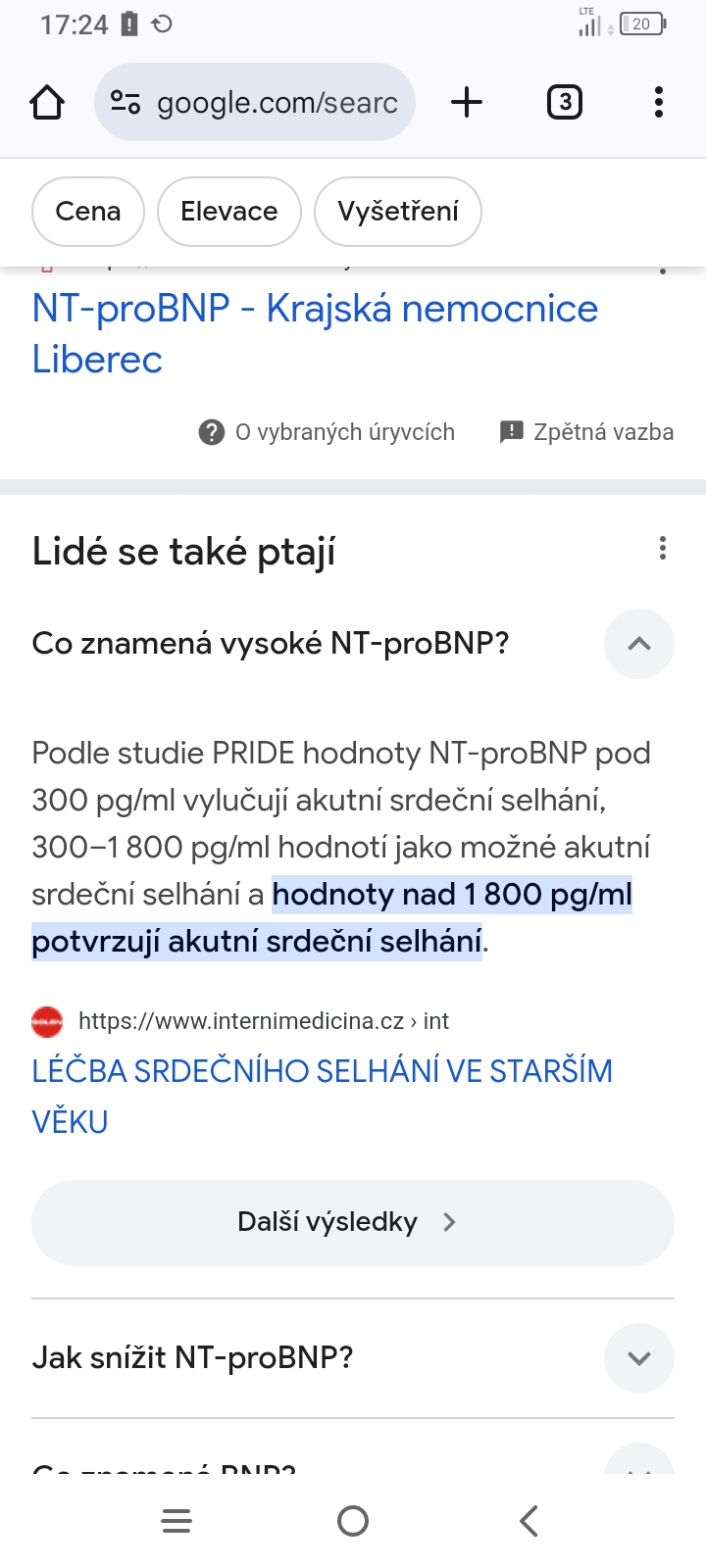The height and width of the screenshot is (1568, 706).
Task: Send feedback via Zpětná vazba
Action: tap(586, 432)
